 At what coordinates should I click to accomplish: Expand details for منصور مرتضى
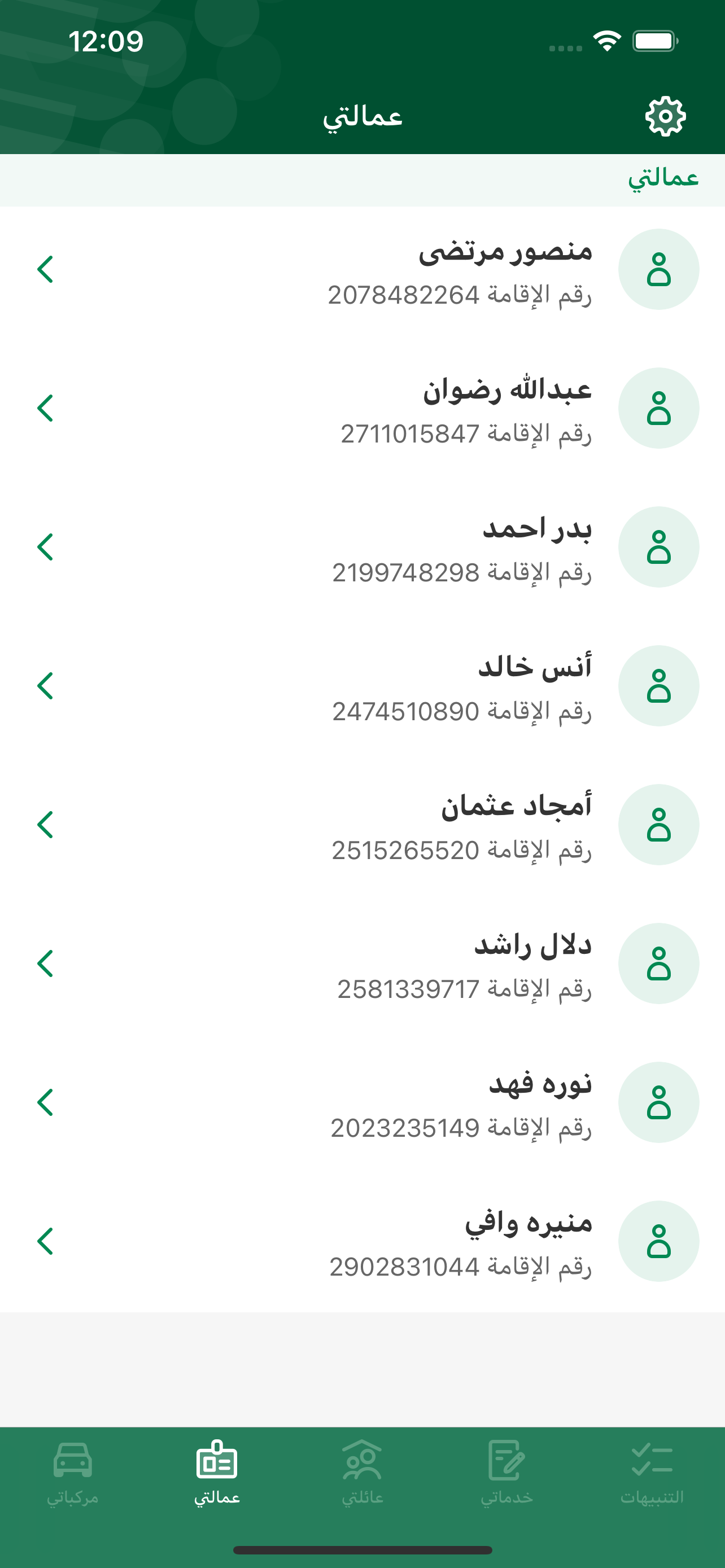(x=46, y=269)
